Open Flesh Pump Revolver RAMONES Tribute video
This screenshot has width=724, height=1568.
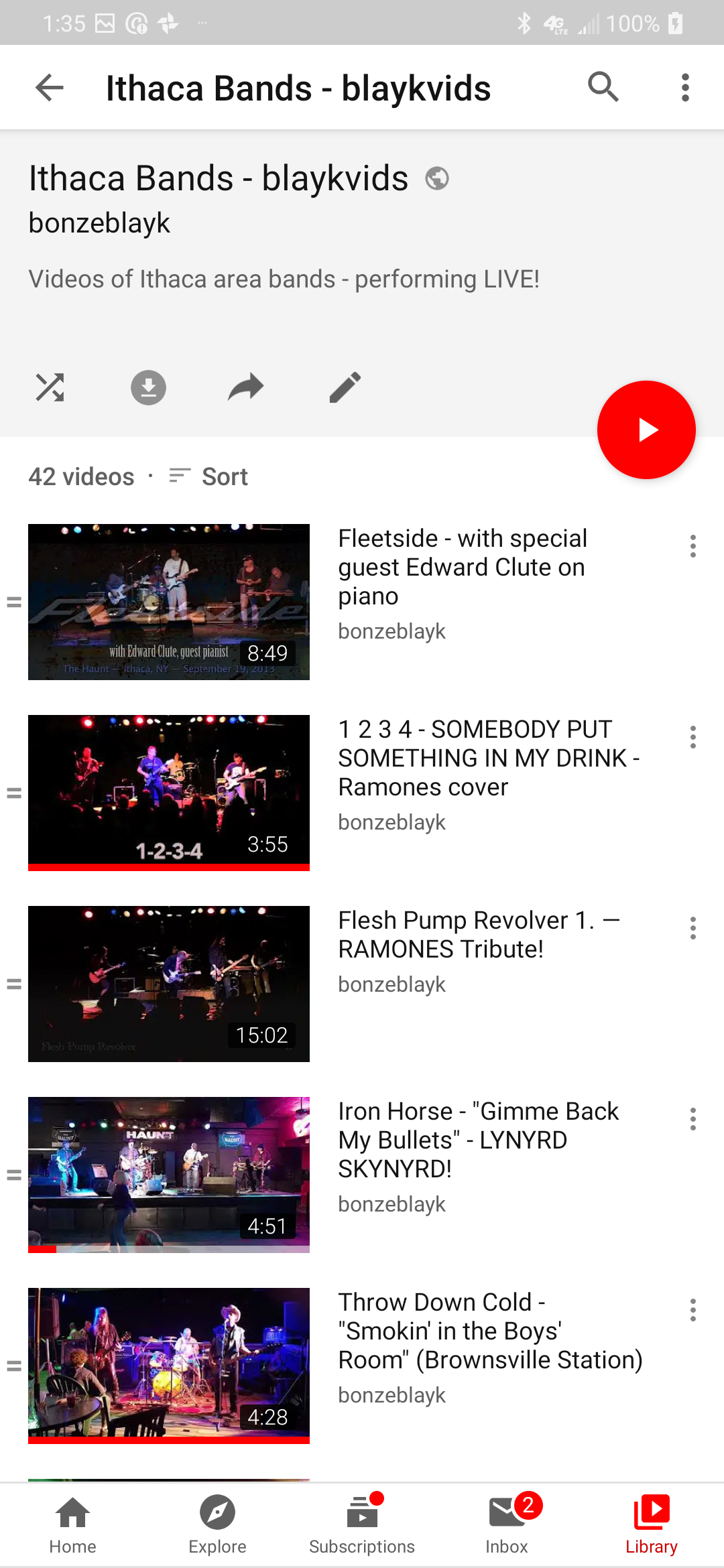(169, 984)
